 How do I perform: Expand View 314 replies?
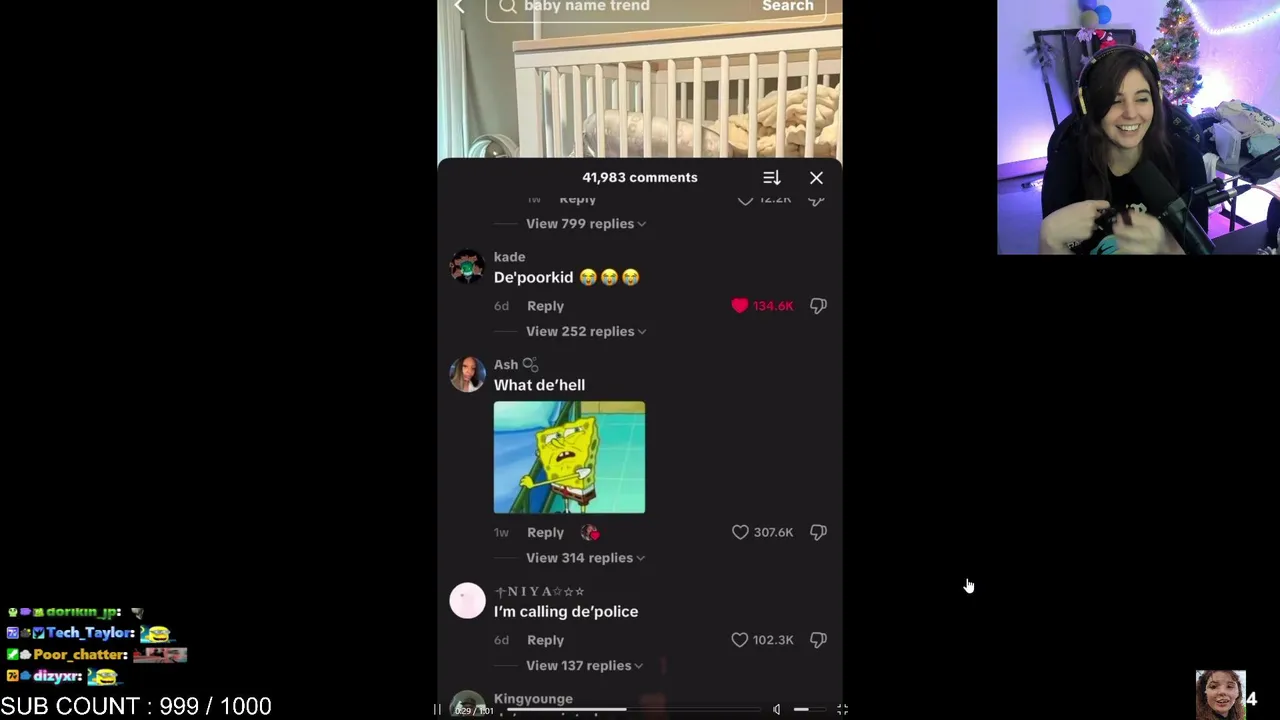coord(585,558)
